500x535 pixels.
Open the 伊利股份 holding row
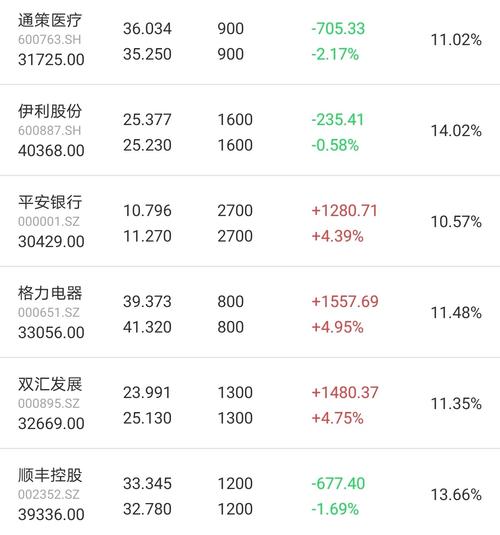250,130
